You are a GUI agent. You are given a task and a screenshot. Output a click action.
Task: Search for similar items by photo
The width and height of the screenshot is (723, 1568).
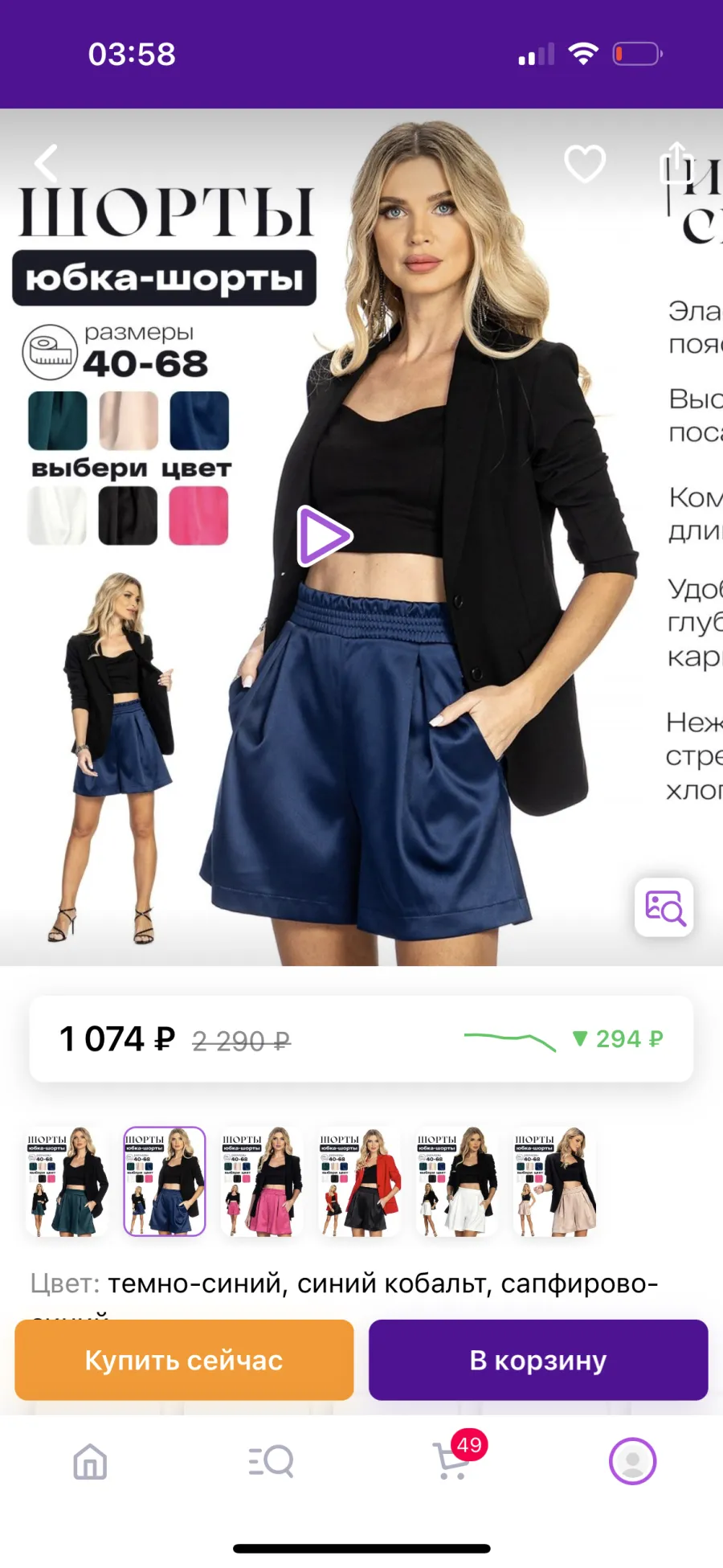tap(664, 907)
